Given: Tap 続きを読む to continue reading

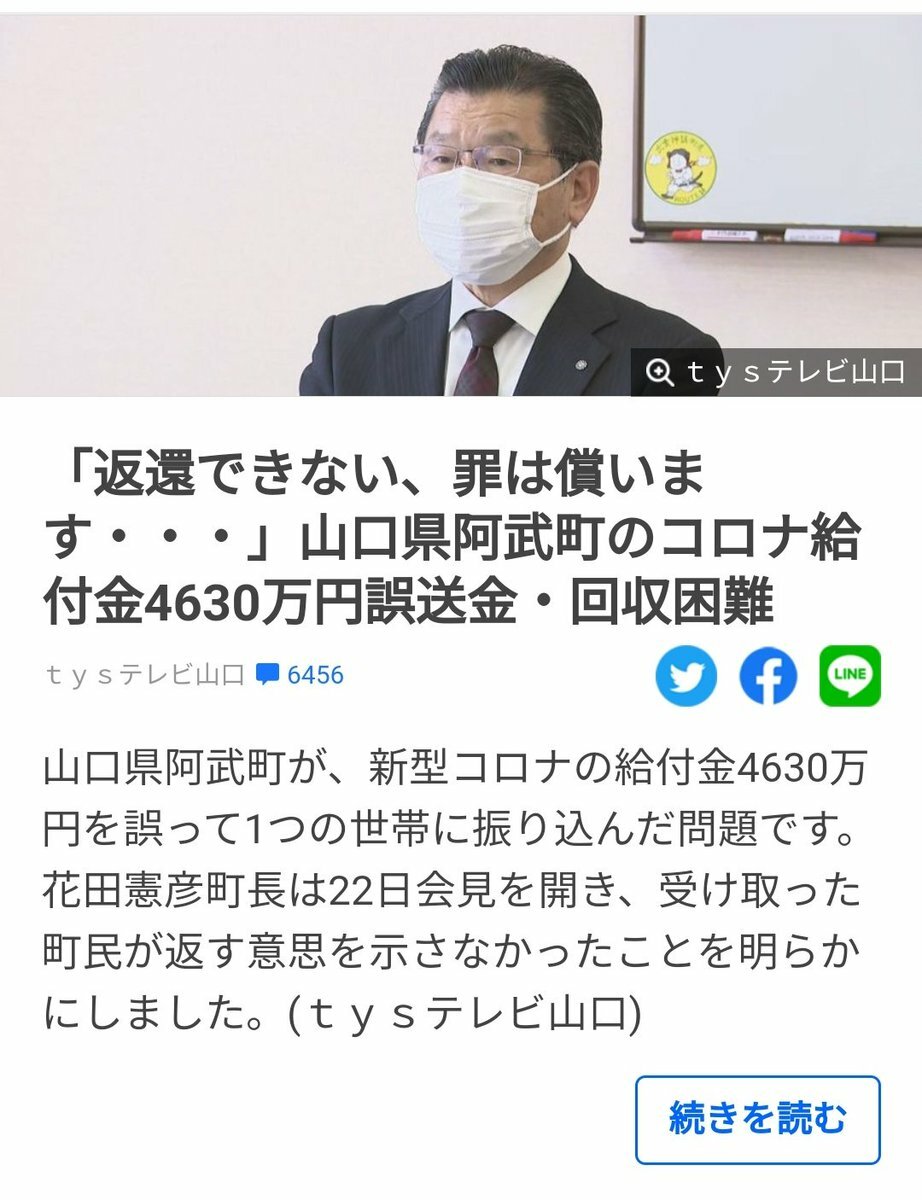Looking at the screenshot, I should click(757, 1120).
